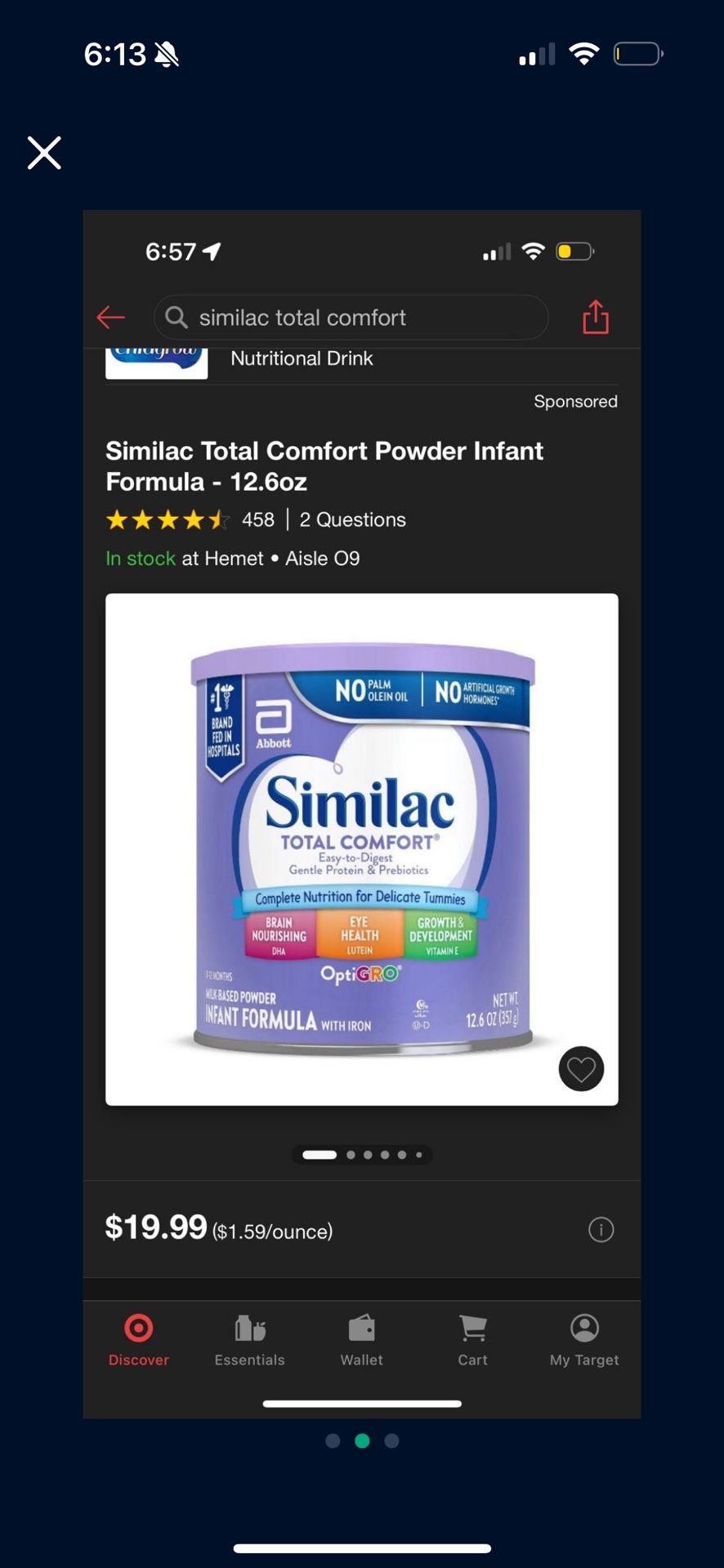Tap the search field with similac total comfort
The height and width of the screenshot is (1568, 724).
tap(351, 317)
